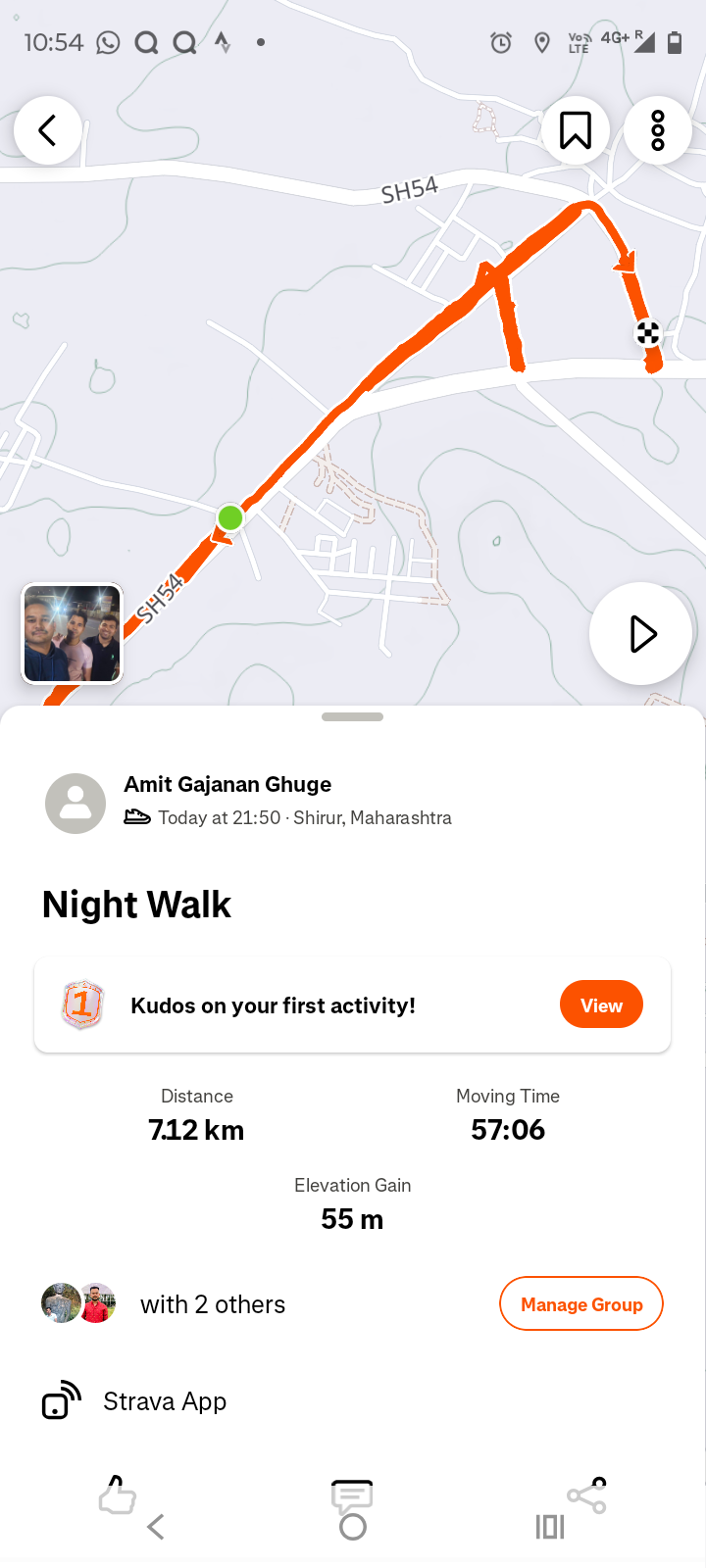Bookmark this activity route
Screen dimensions: 706x1568
tap(576, 130)
